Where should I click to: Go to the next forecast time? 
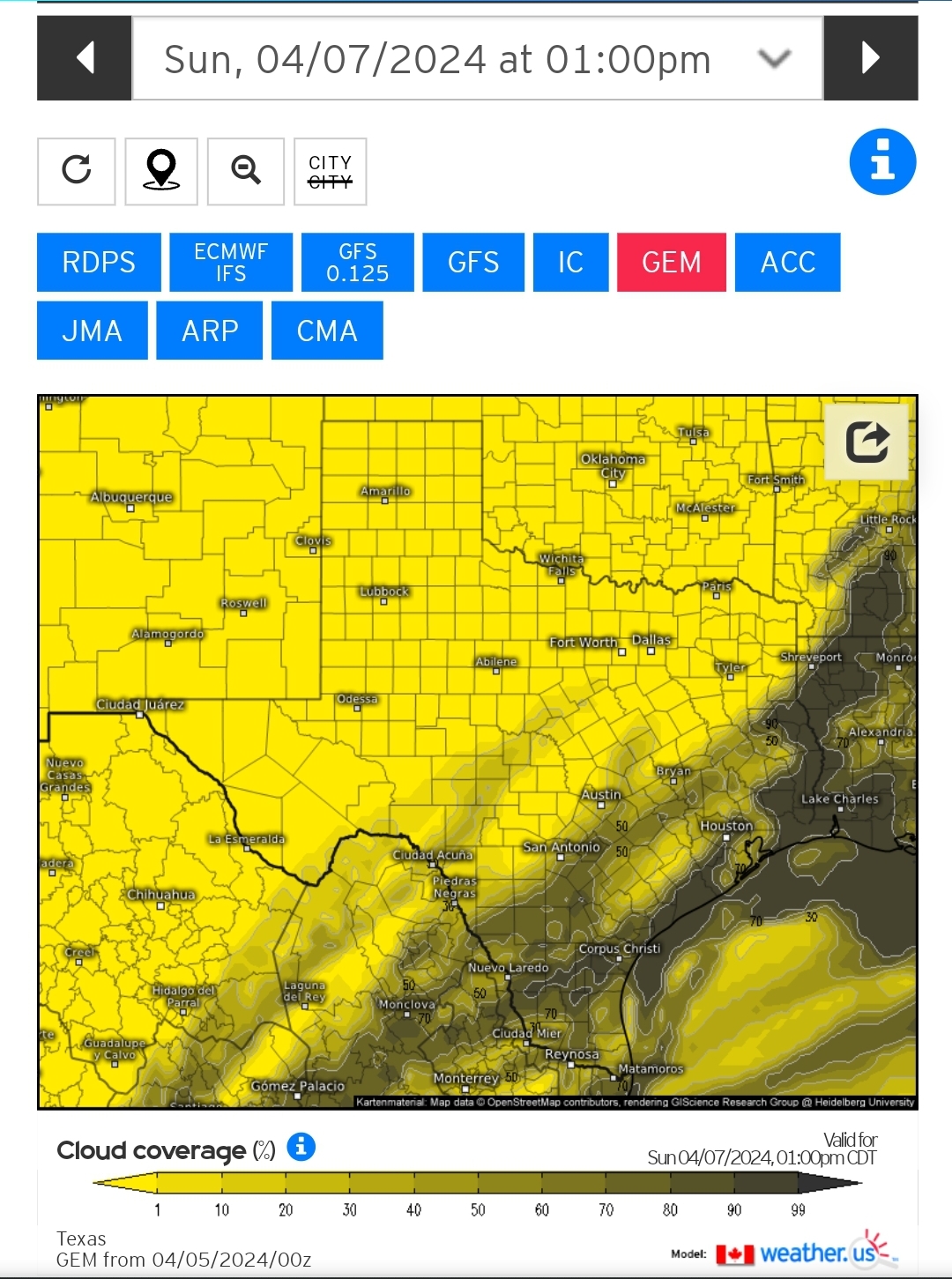point(870,58)
